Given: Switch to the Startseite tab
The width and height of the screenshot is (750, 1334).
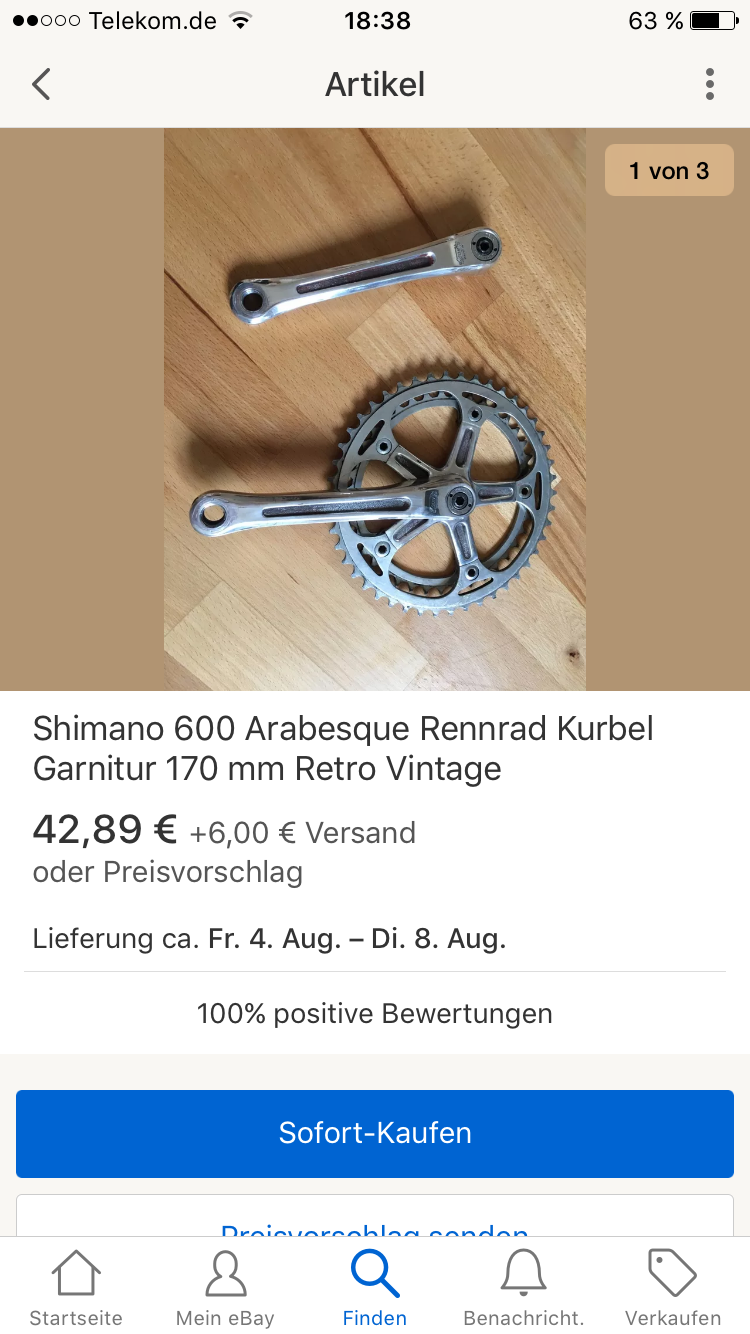Looking at the screenshot, I should click(x=76, y=1288).
